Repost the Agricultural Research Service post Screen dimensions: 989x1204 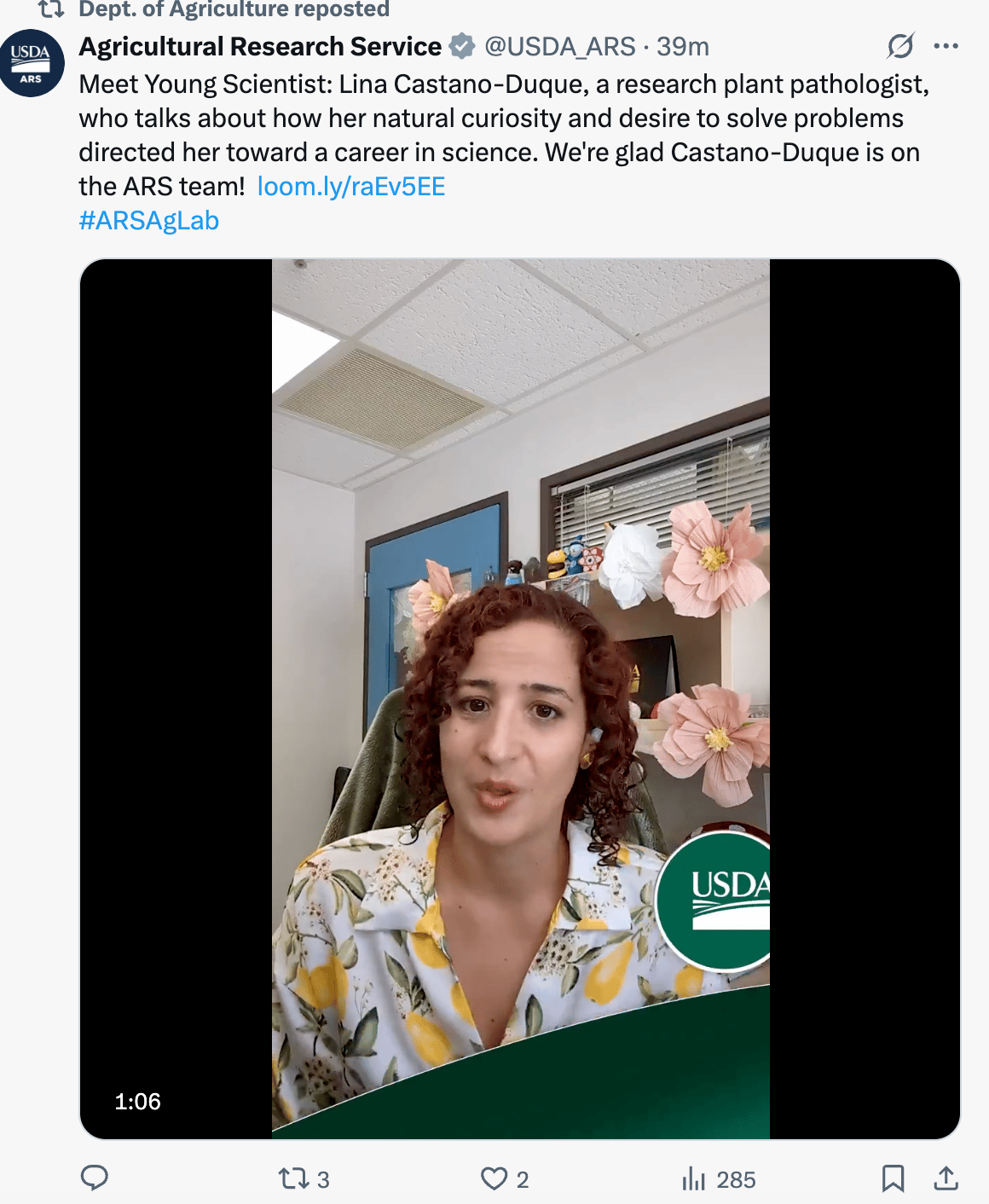pyautogui.click(x=293, y=1178)
